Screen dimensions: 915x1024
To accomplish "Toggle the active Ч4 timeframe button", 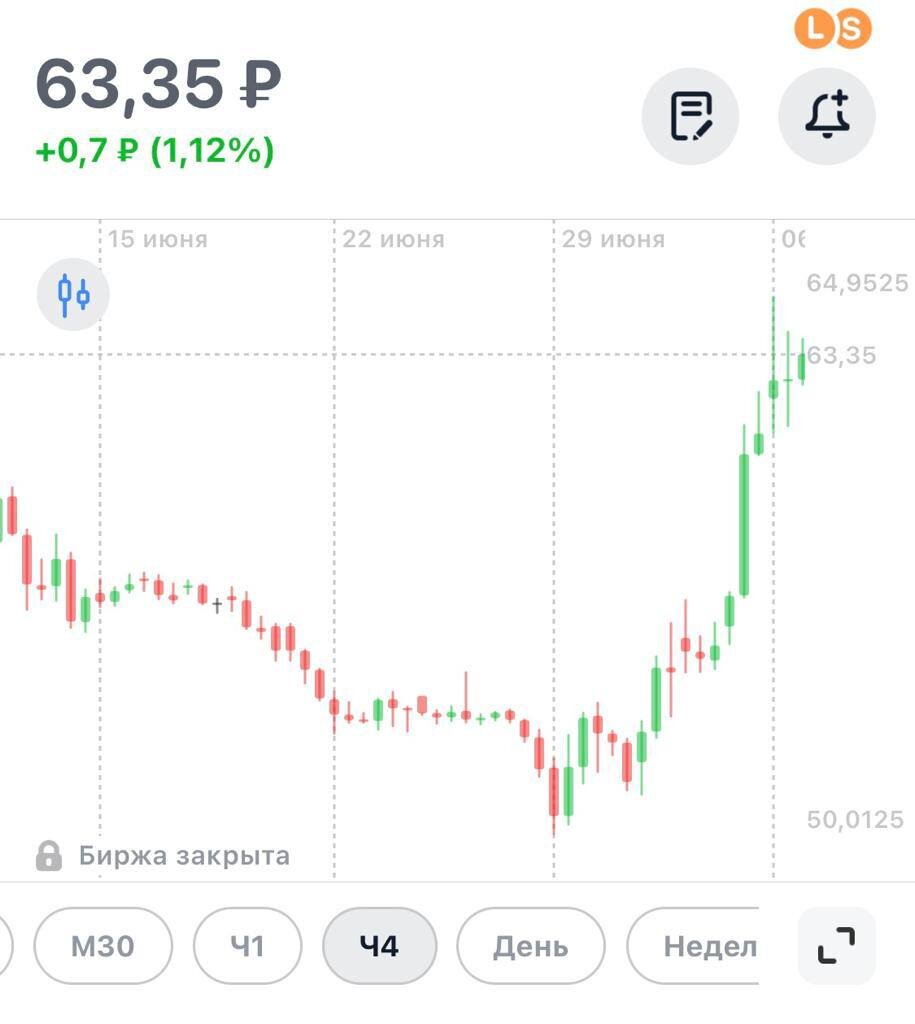I will pyautogui.click(x=379, y=944).
